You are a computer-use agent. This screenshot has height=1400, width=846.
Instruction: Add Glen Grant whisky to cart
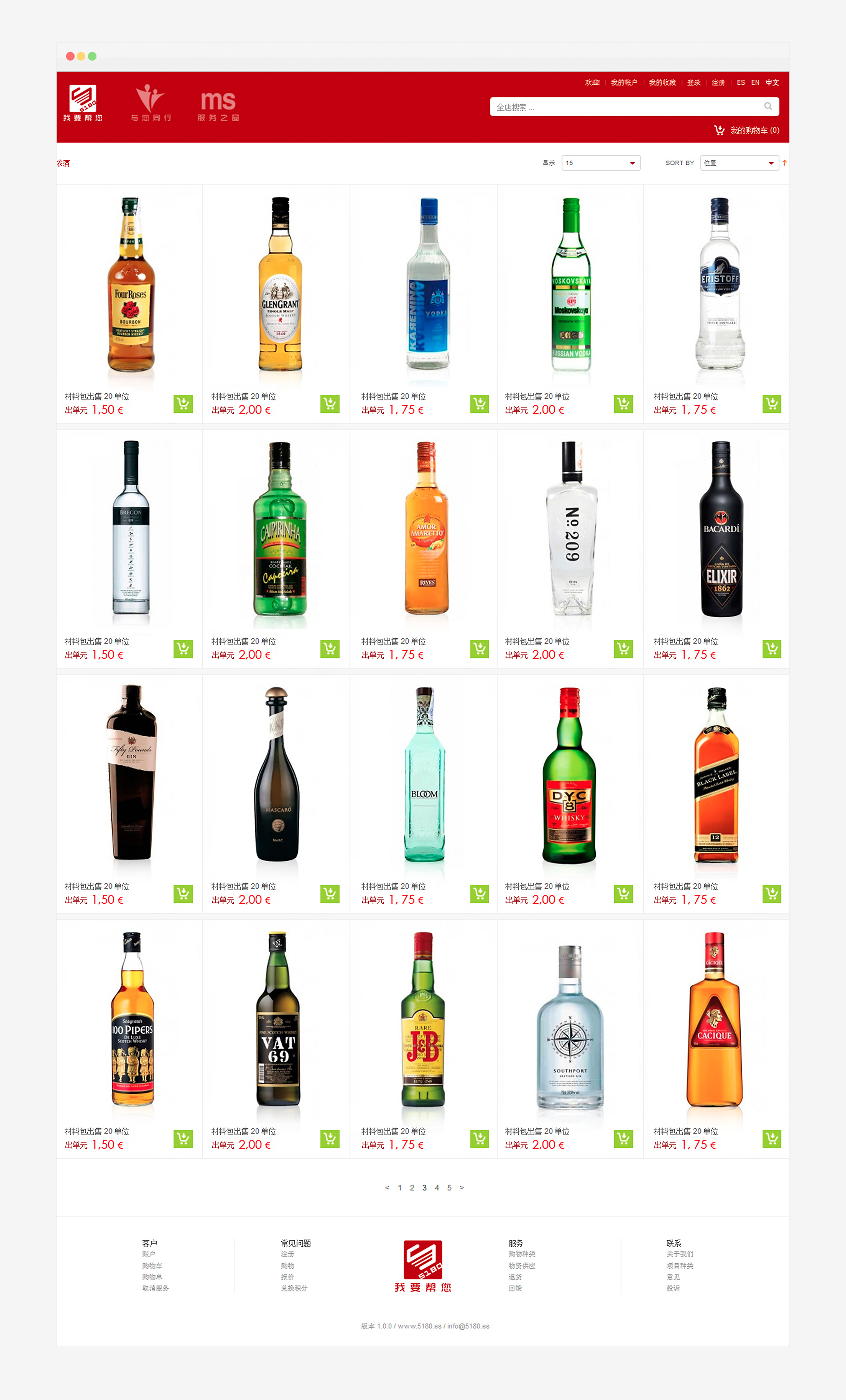[x=330, y=404]
